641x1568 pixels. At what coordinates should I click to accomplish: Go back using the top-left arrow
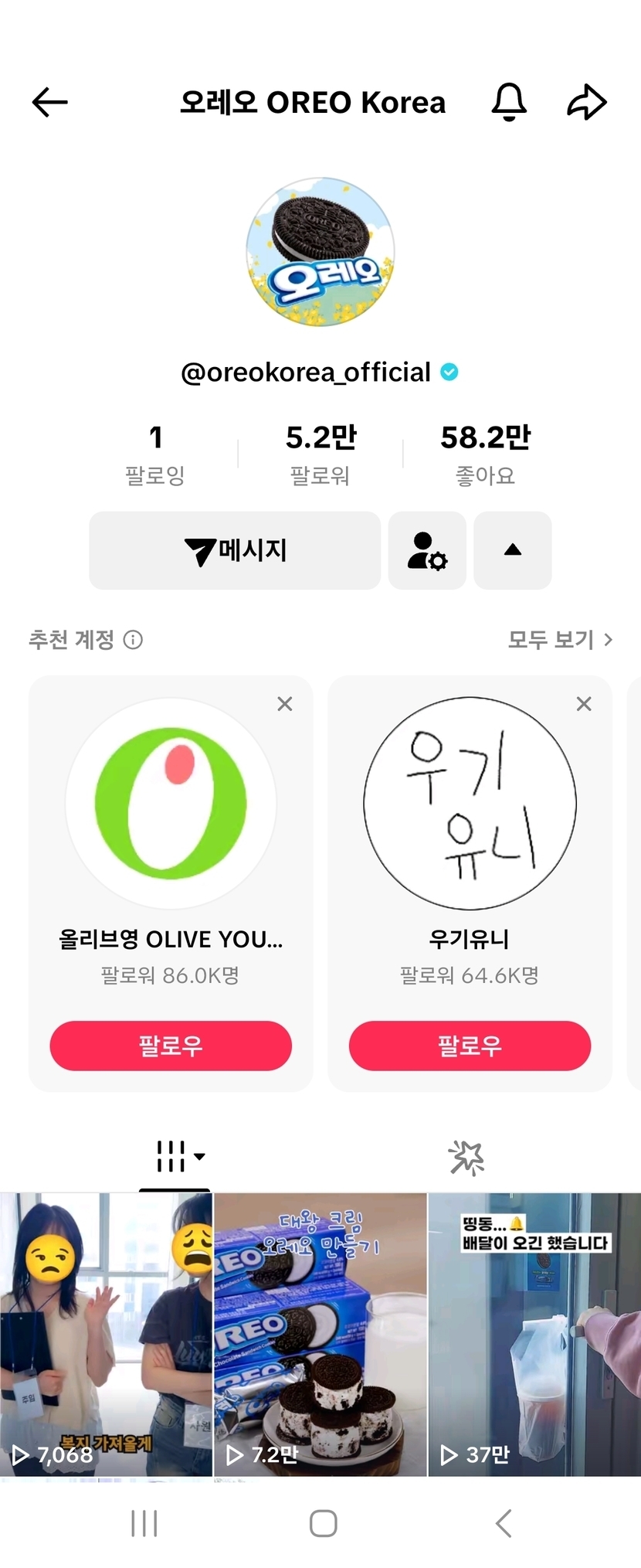[x=50, y=102]
